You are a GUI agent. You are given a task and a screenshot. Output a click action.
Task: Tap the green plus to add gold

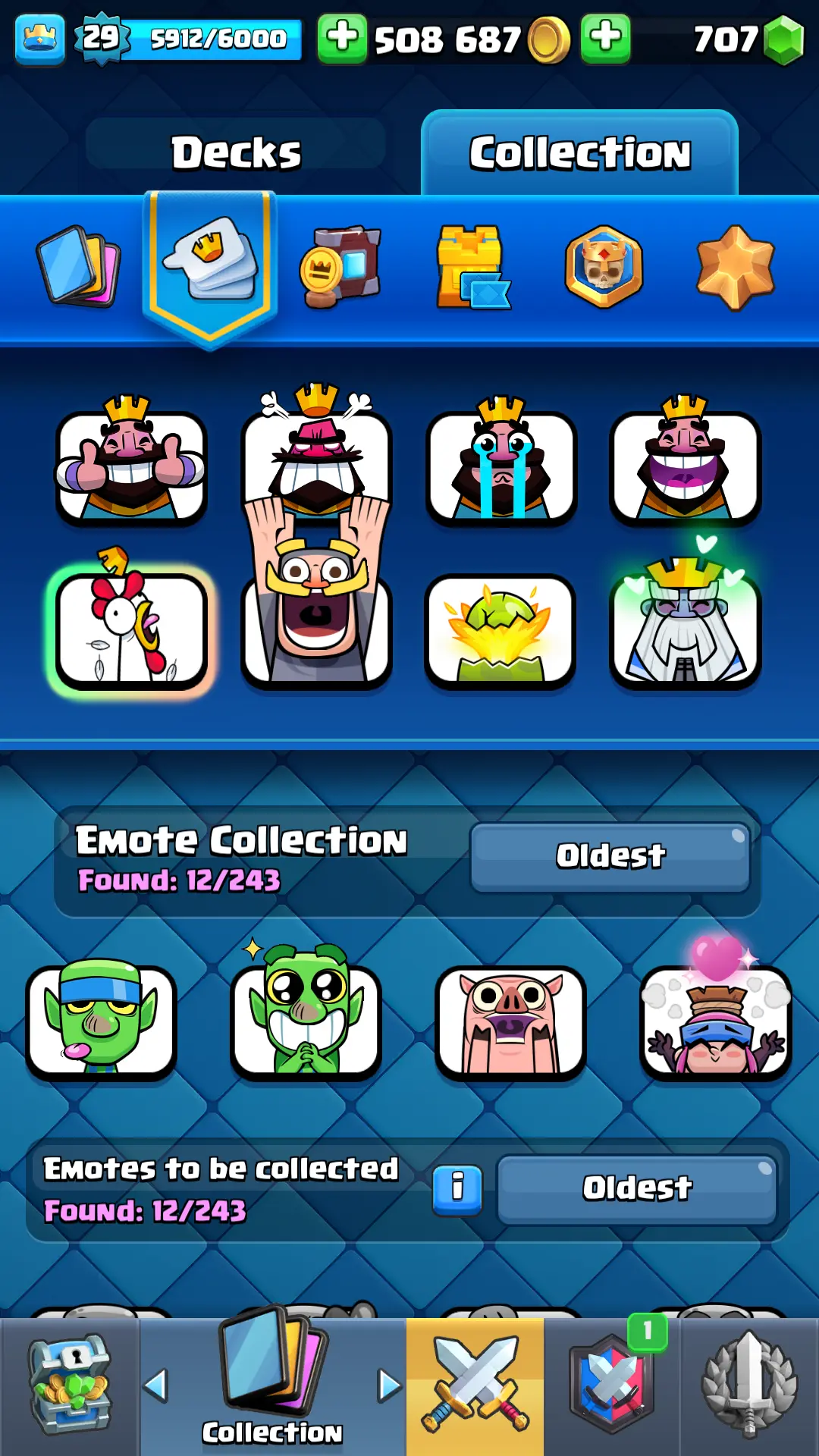342,38
